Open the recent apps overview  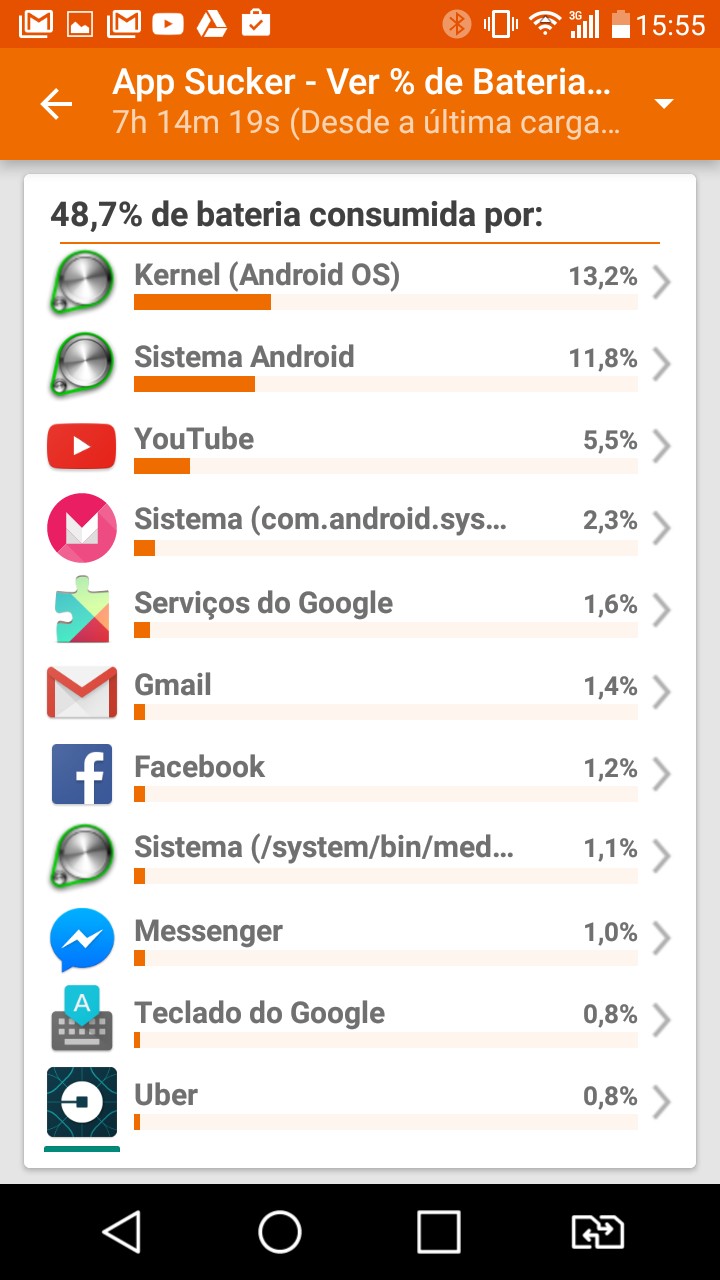click(x=439, y=1232)
